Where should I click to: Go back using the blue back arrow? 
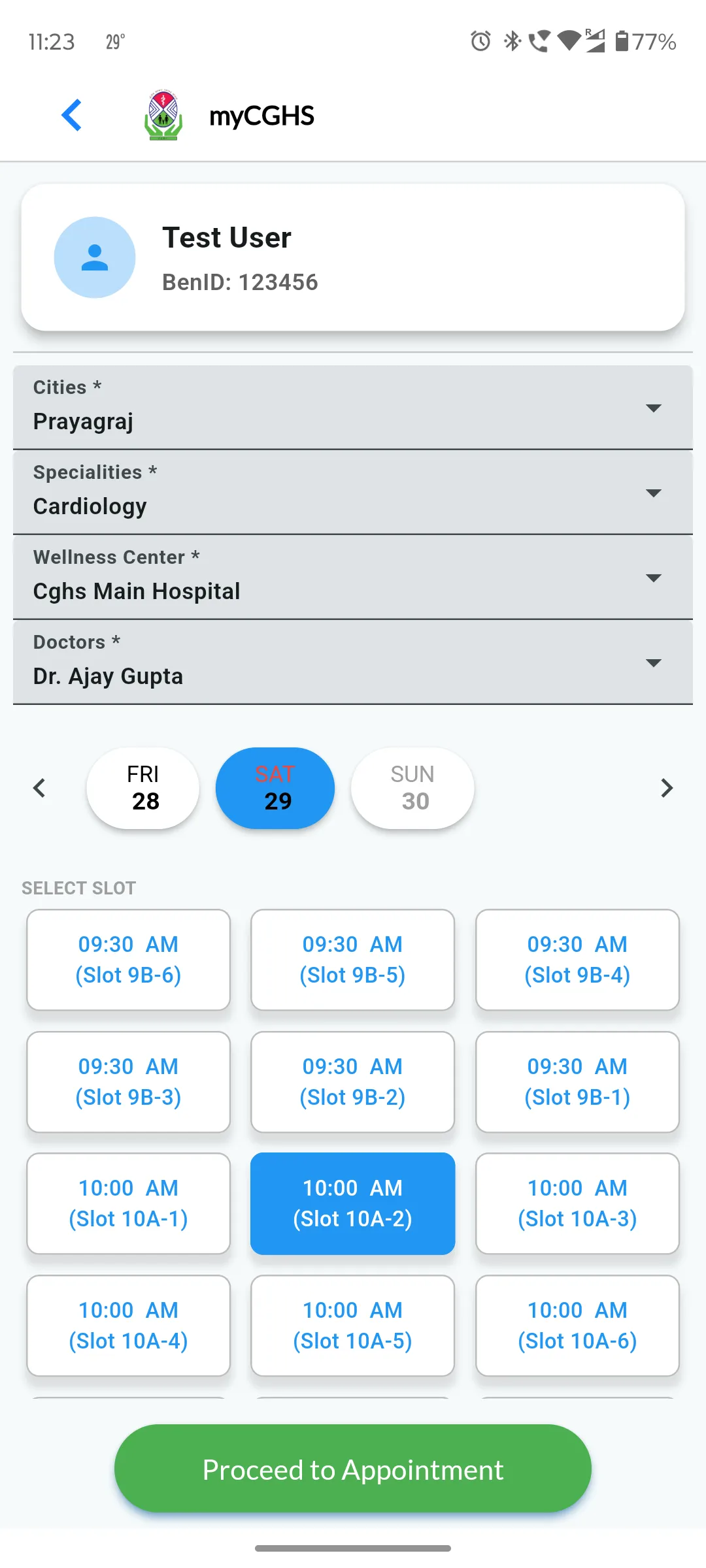point(71,115)
